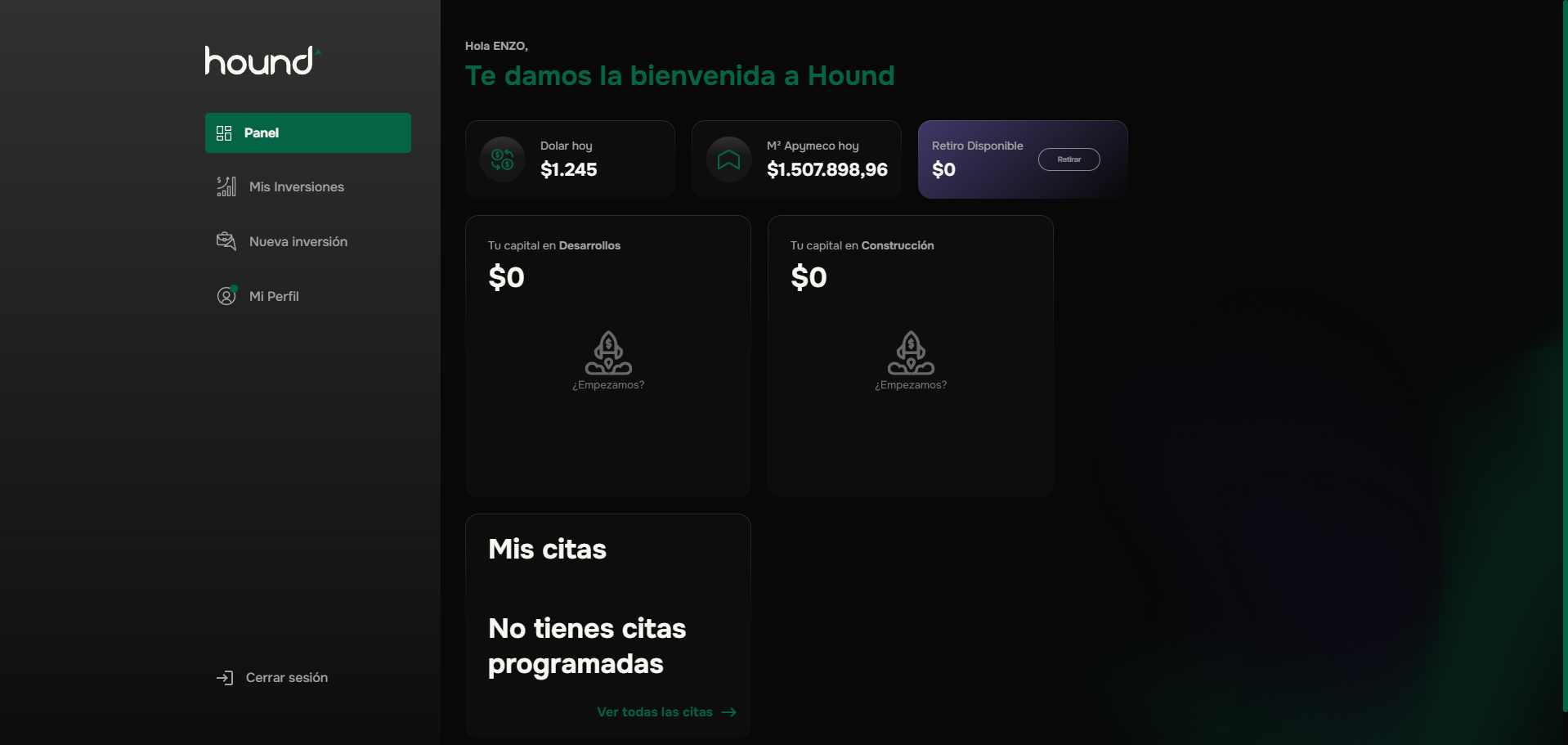
Task: Go to Mis Inversiones
Action: click(296, 187)
